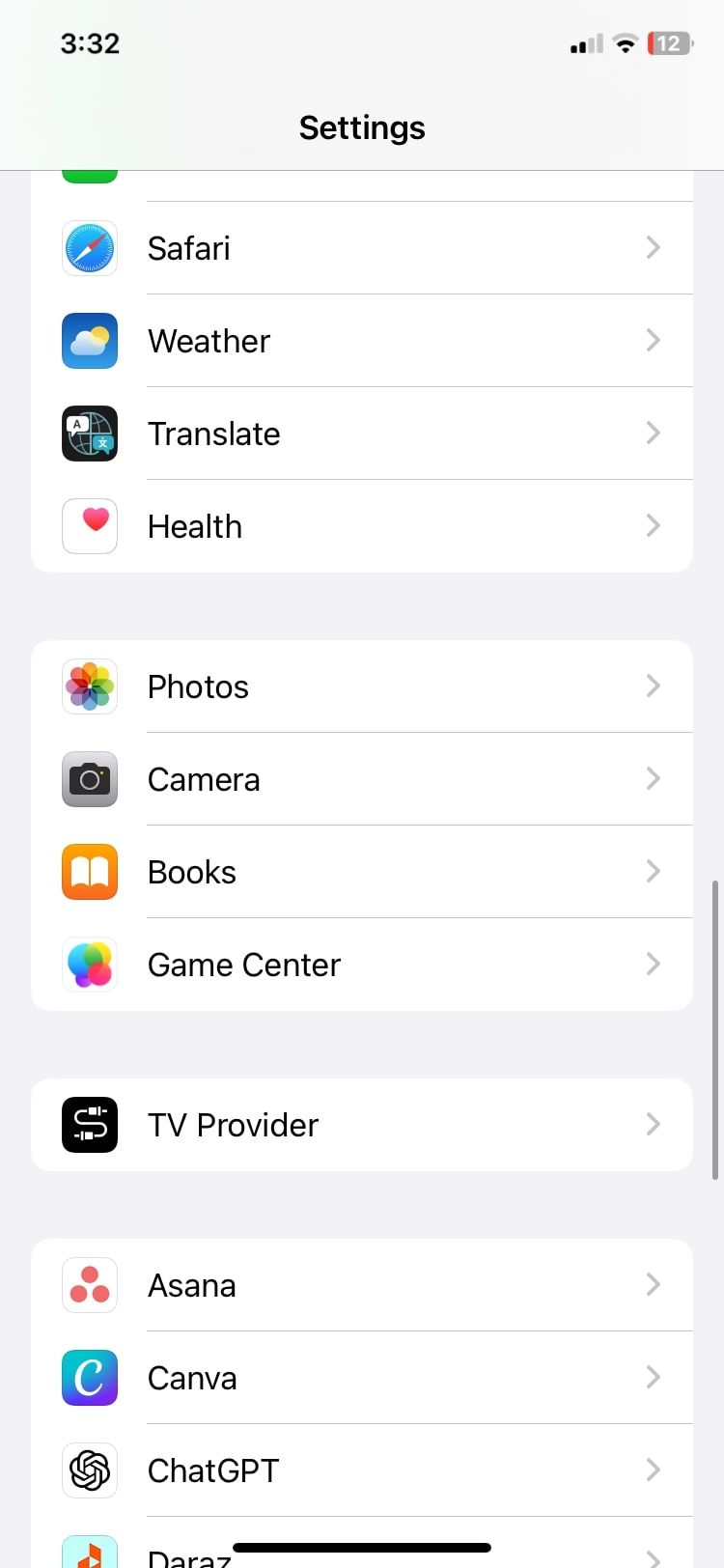
Task: Open the Health settings entry
Action: [362, 526]
